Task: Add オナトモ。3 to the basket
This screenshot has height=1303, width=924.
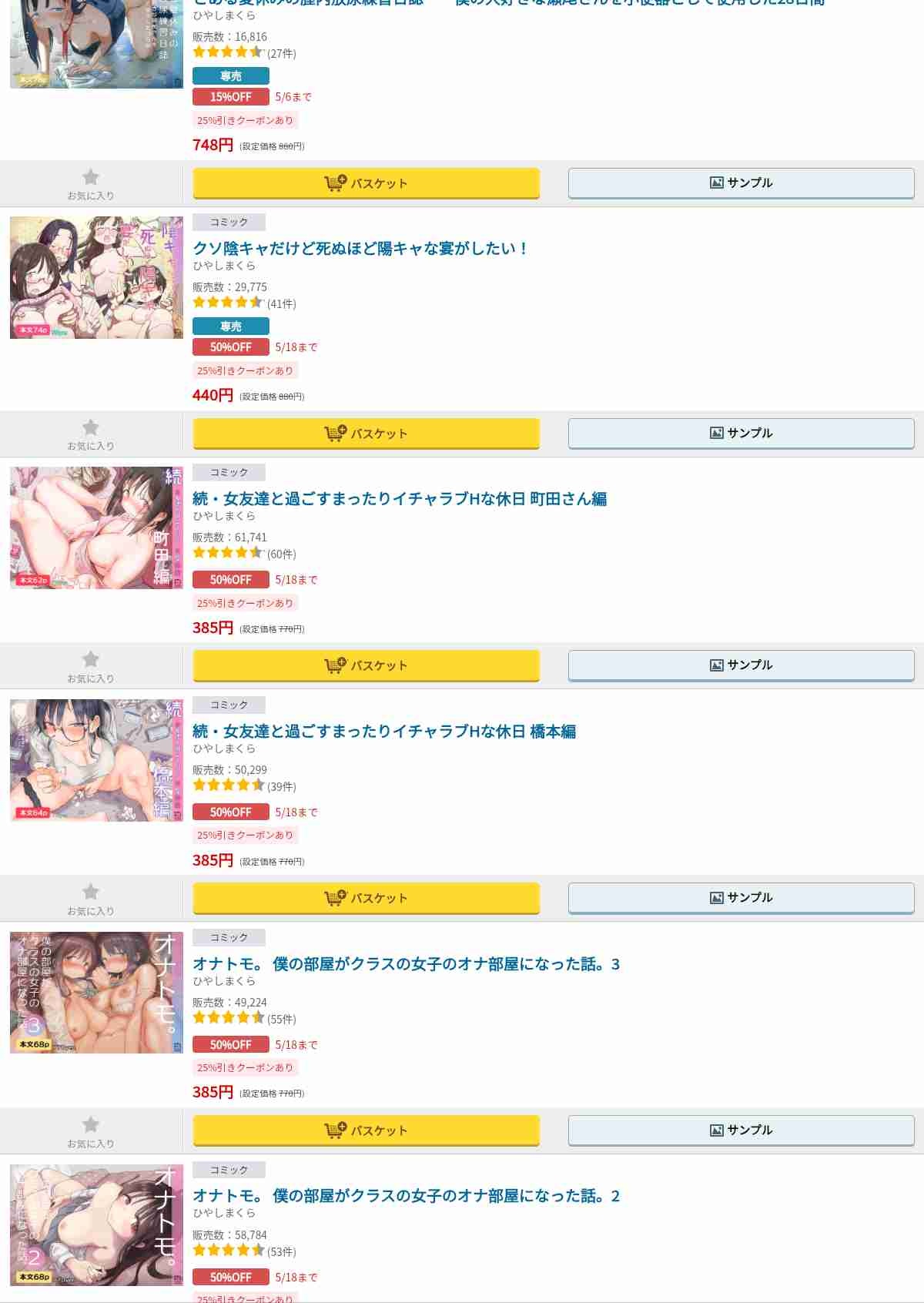Action: pyautogui.click(x=366, y=1130)
